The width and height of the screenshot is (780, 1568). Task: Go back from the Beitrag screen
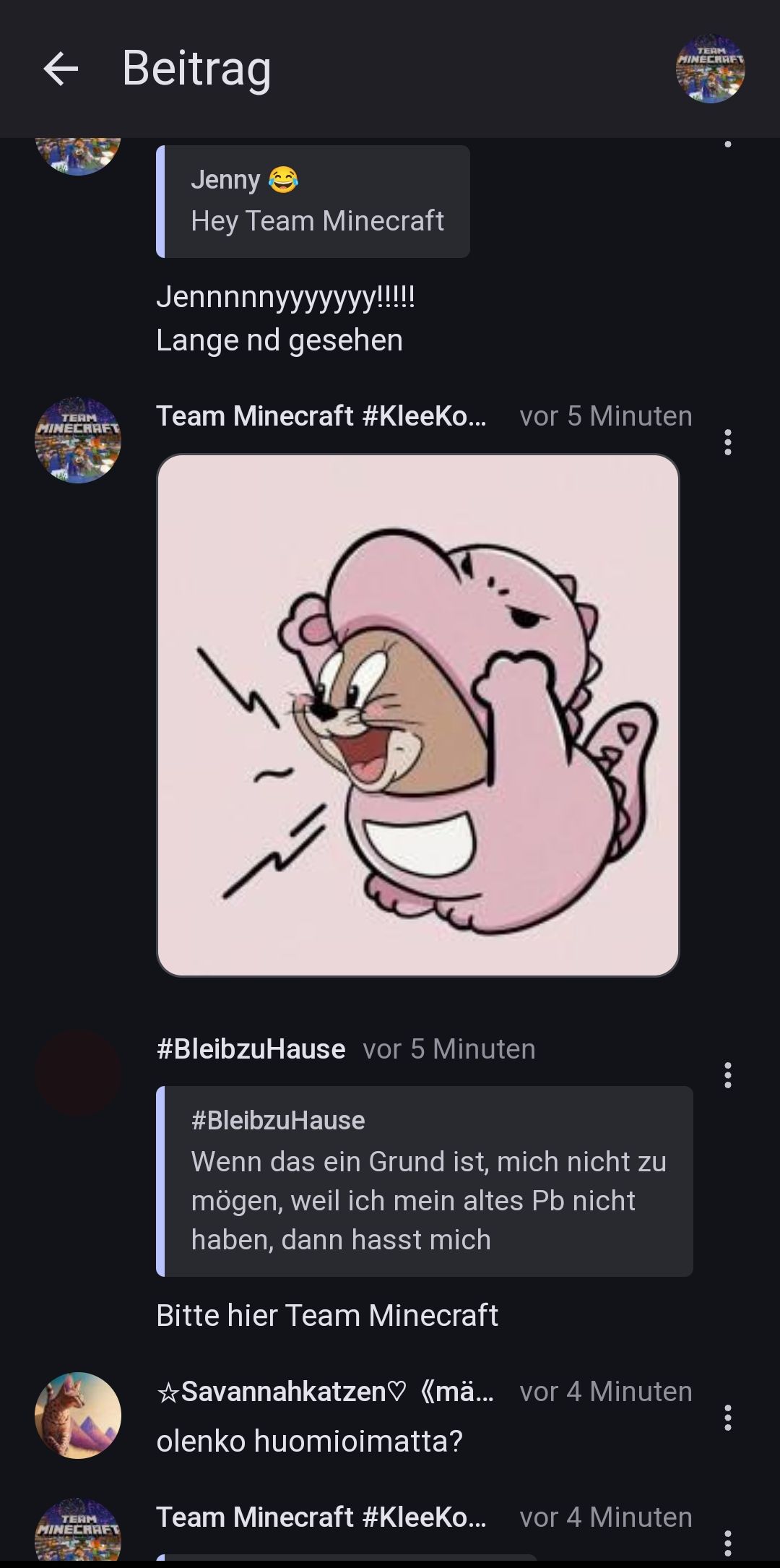61,69
